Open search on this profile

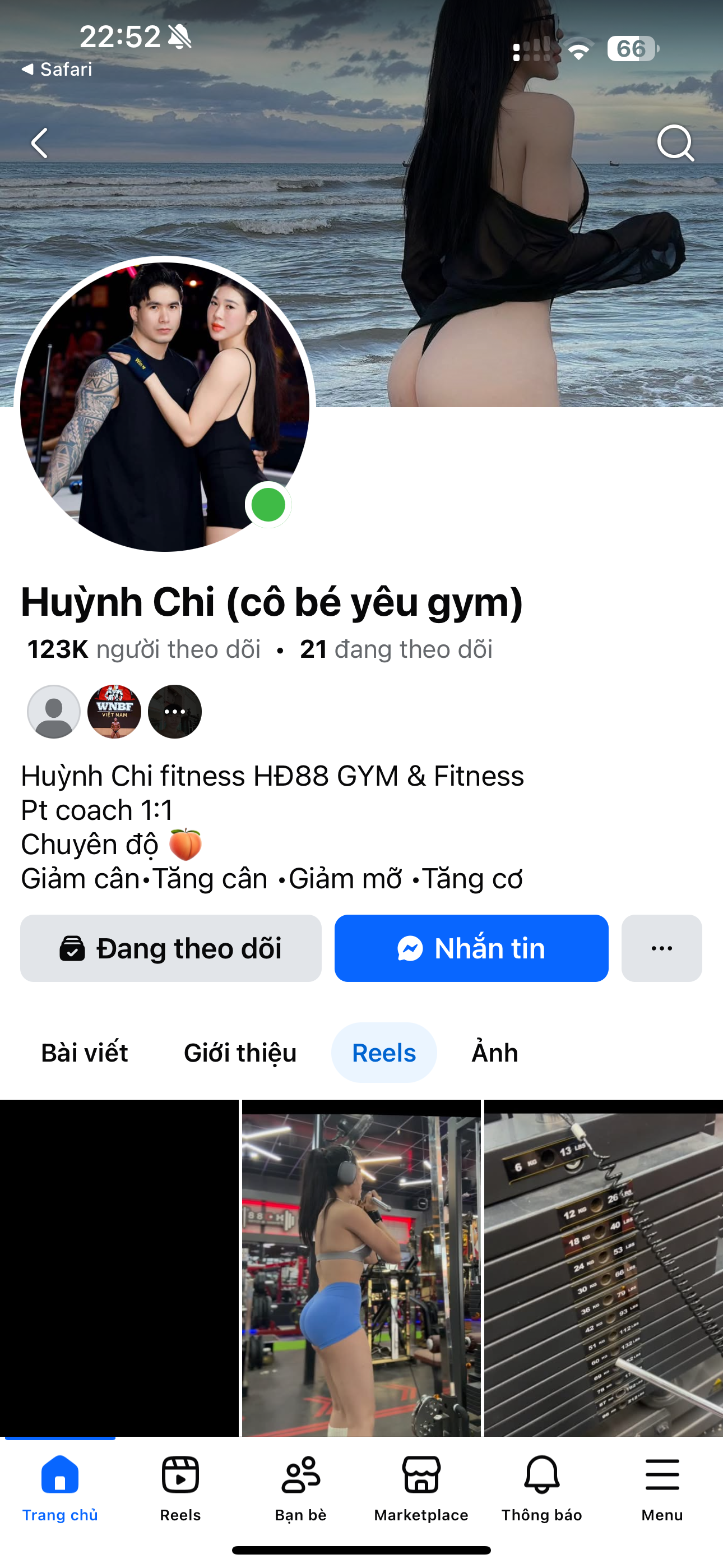click(675, 144)
